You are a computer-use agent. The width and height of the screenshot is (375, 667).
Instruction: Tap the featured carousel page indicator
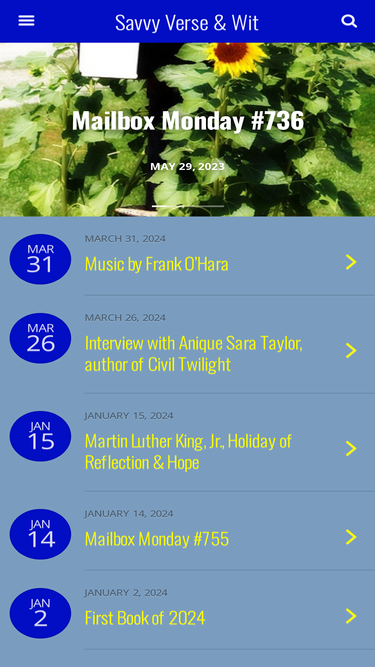[x=188, y=206]
